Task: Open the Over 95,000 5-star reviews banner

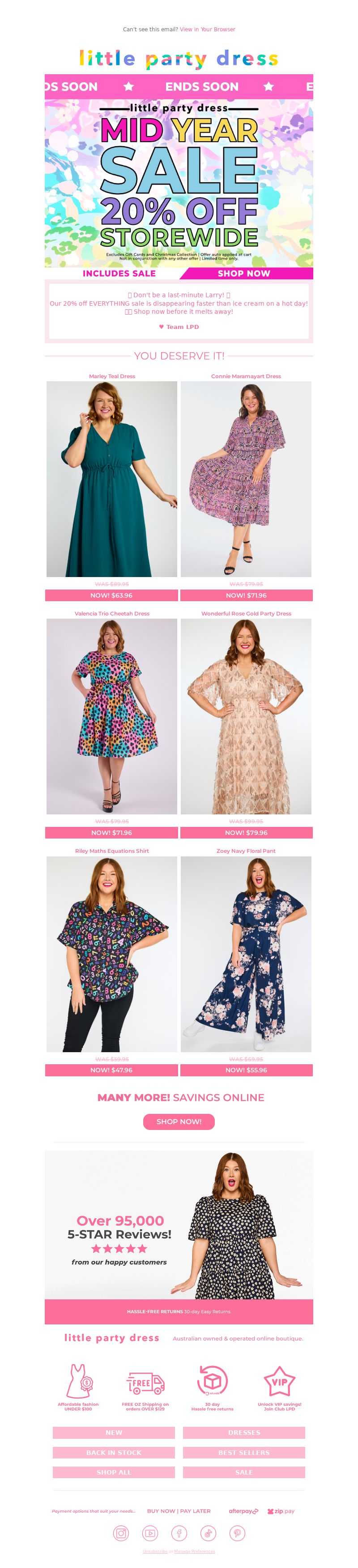Action: point(179,1225)
